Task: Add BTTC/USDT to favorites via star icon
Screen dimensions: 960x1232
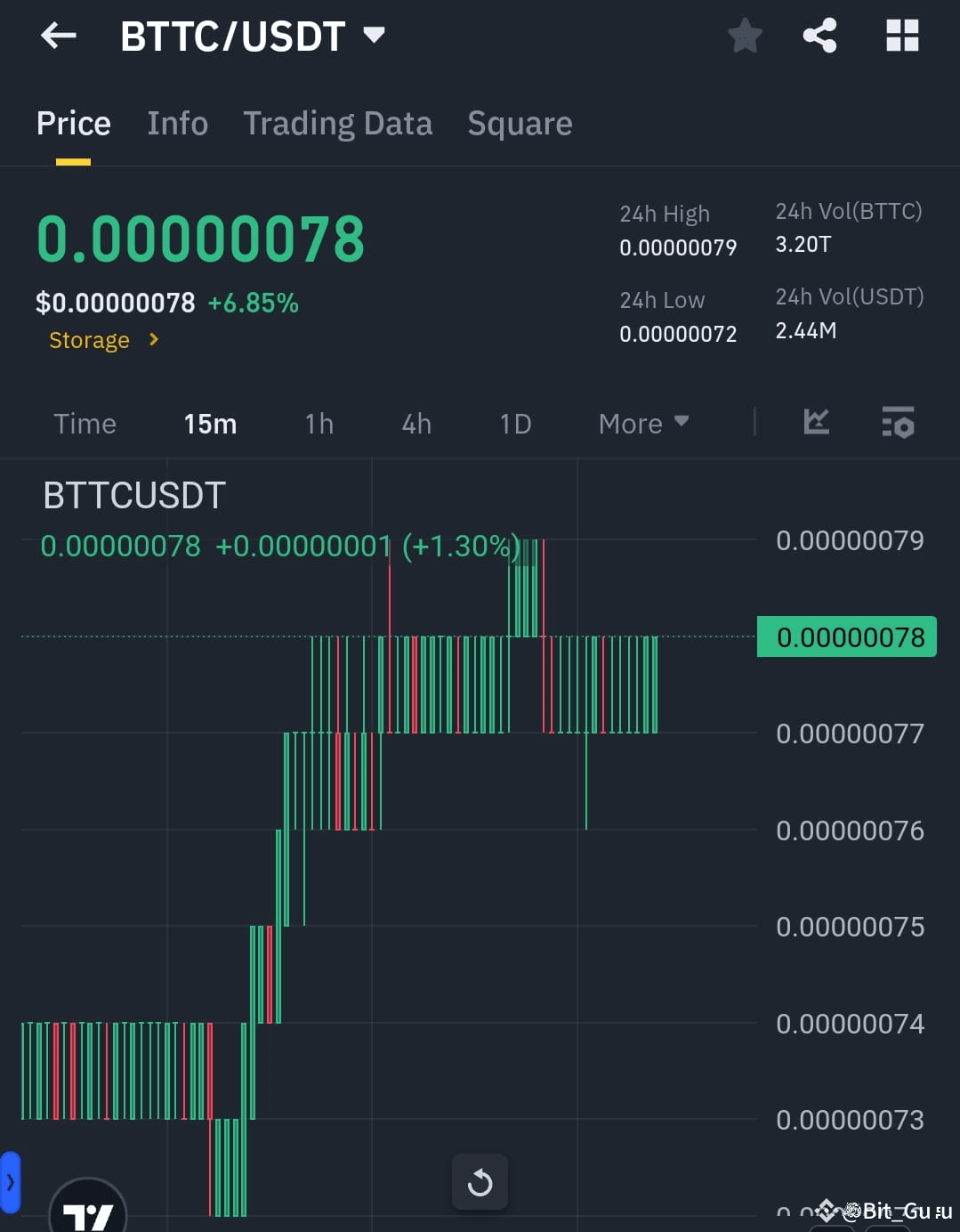Action: pyautogui.click(x=745, y=36)
